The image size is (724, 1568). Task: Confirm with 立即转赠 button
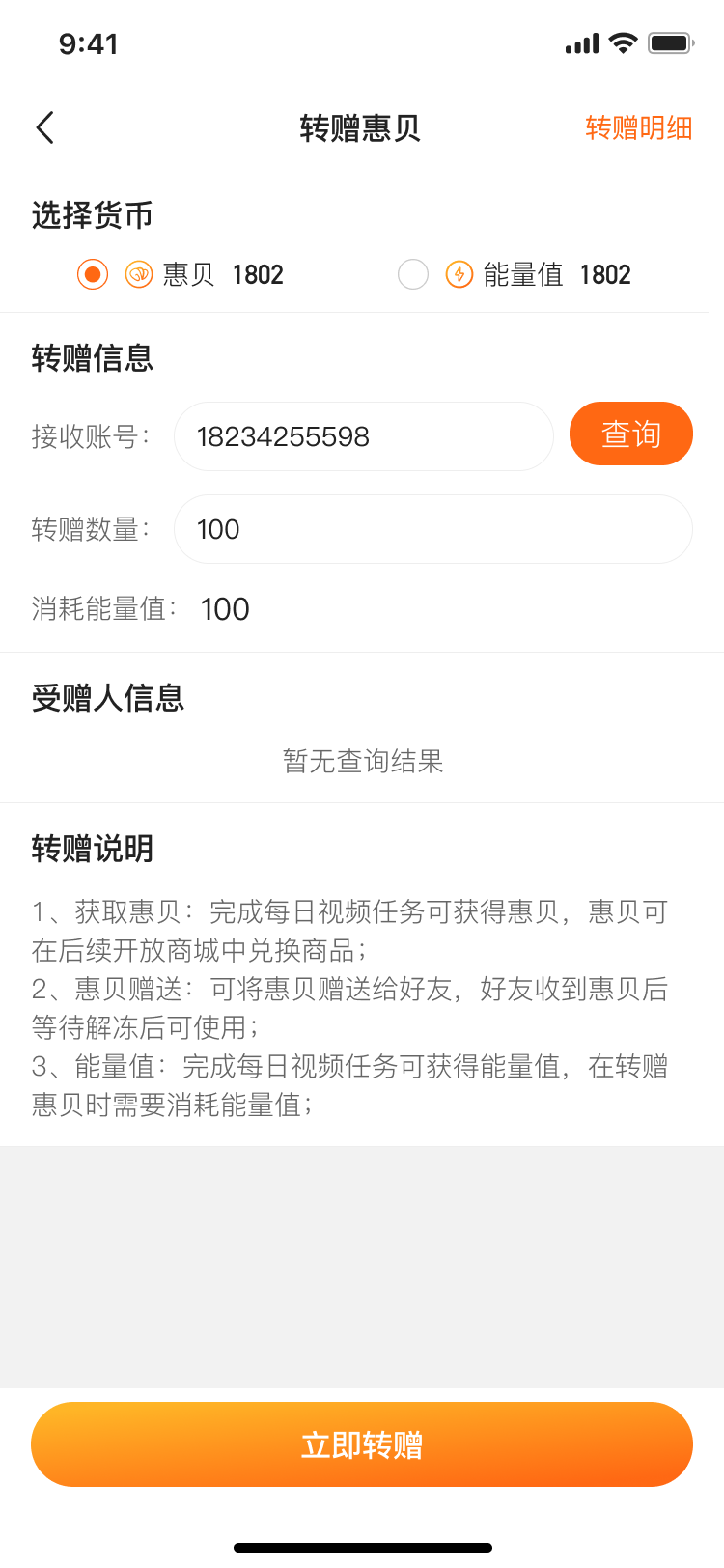tap(362, 1444)
